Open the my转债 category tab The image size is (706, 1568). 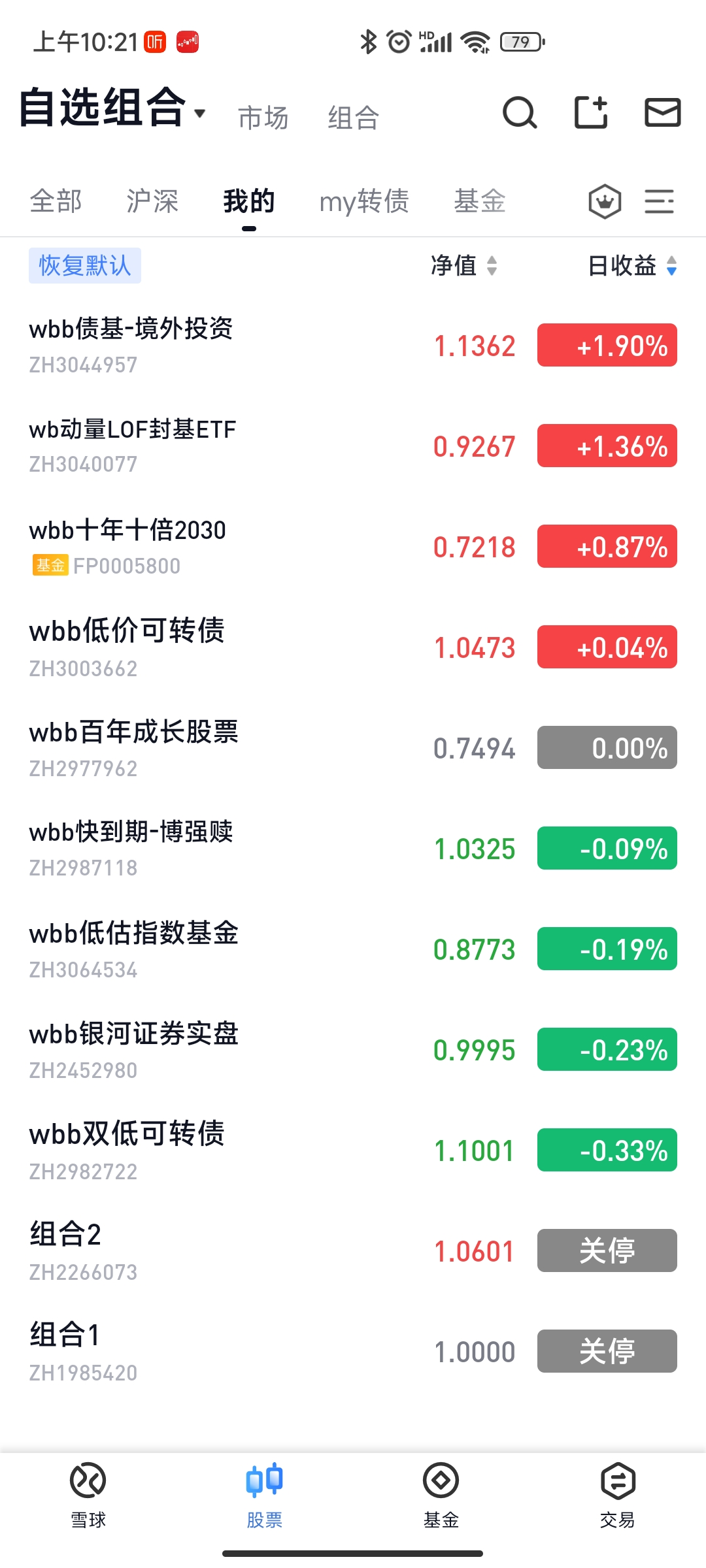(364, 201)
